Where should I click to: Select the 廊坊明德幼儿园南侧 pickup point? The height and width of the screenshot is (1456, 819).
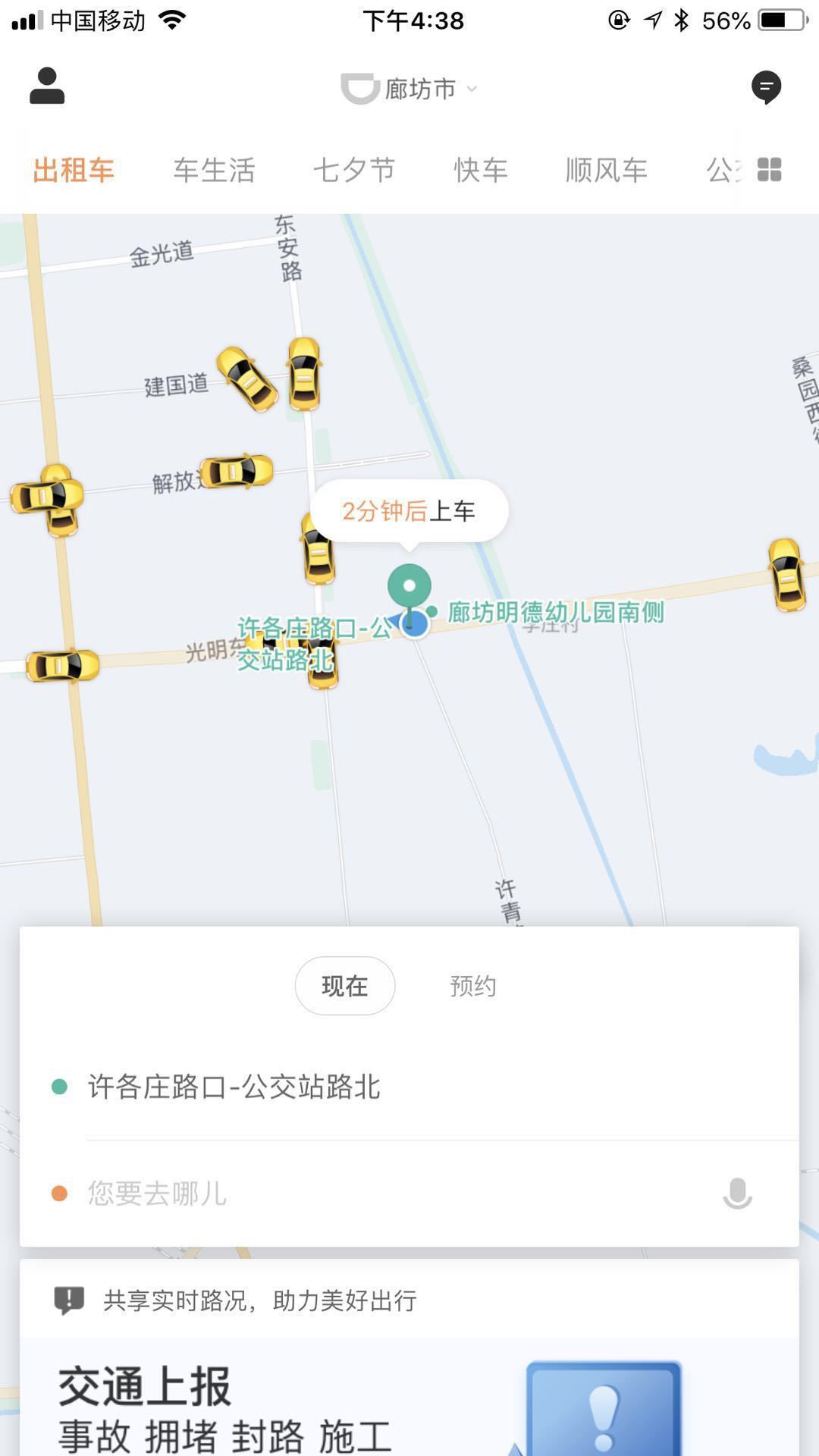[554, 612]
